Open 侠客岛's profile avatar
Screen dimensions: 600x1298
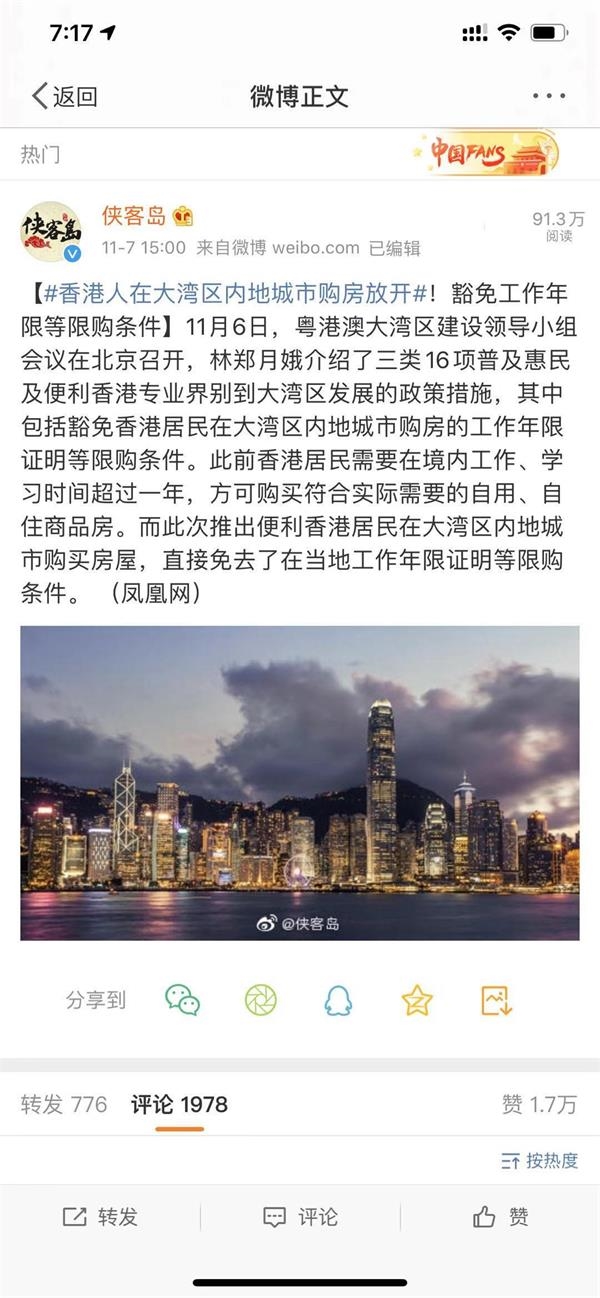click(51, 232)
